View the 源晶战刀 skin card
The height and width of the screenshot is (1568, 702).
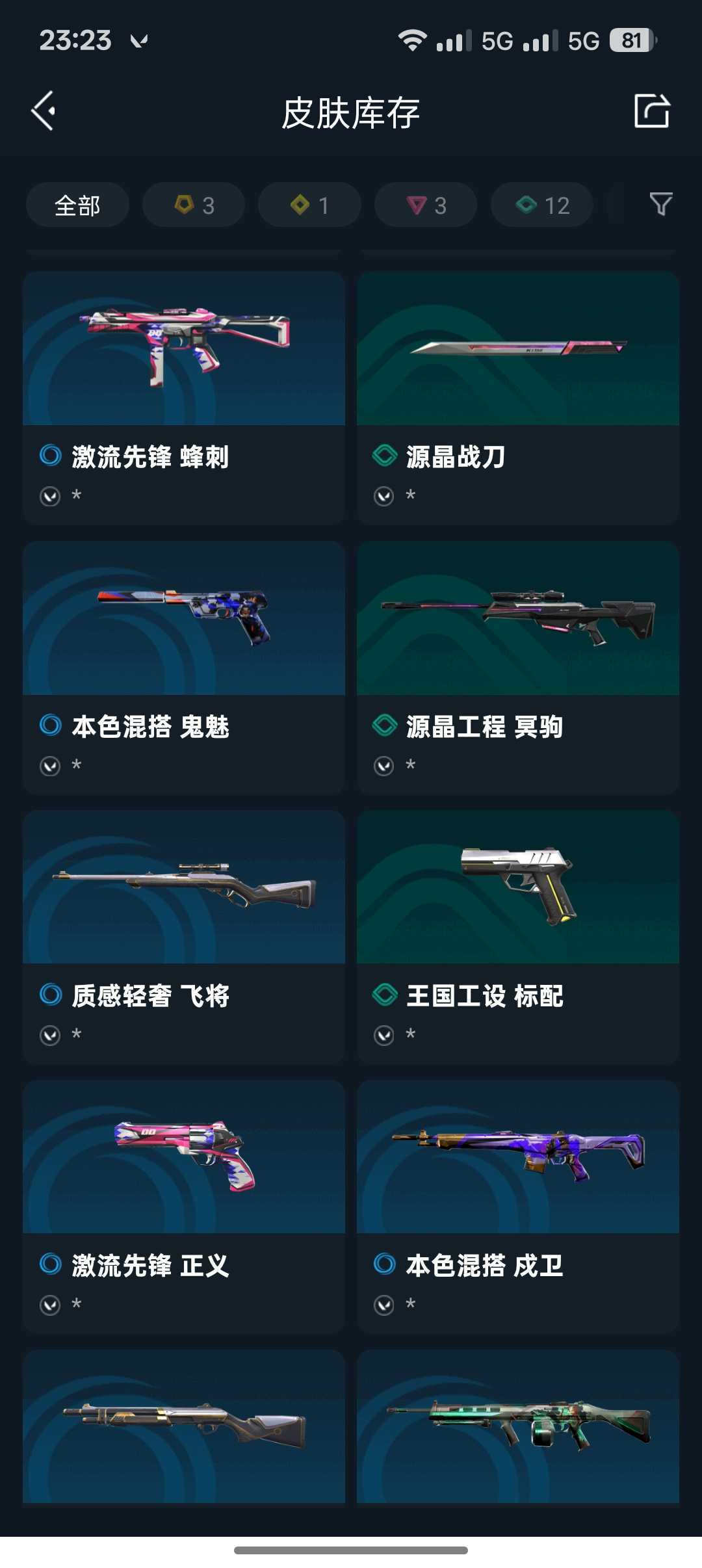518,397
